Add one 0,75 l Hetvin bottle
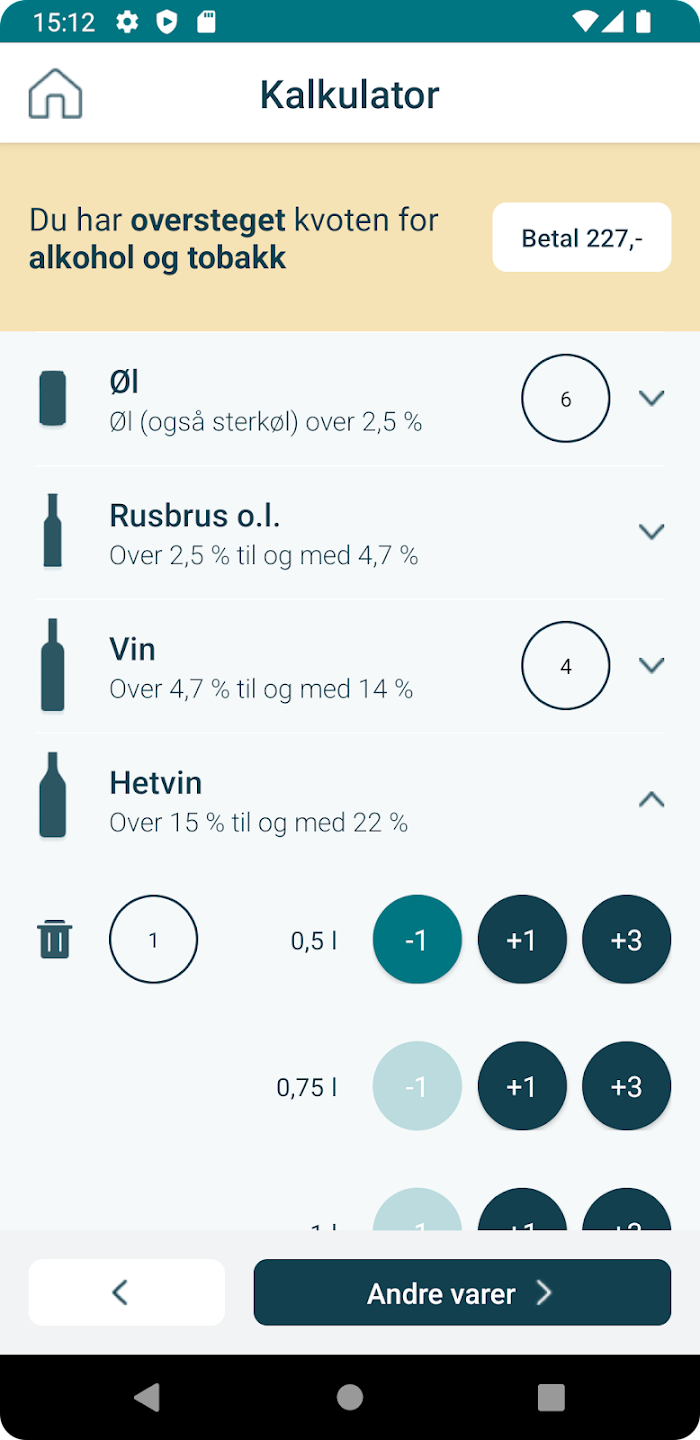Viewport: 700px width, 1440px height. [522, 1087]
